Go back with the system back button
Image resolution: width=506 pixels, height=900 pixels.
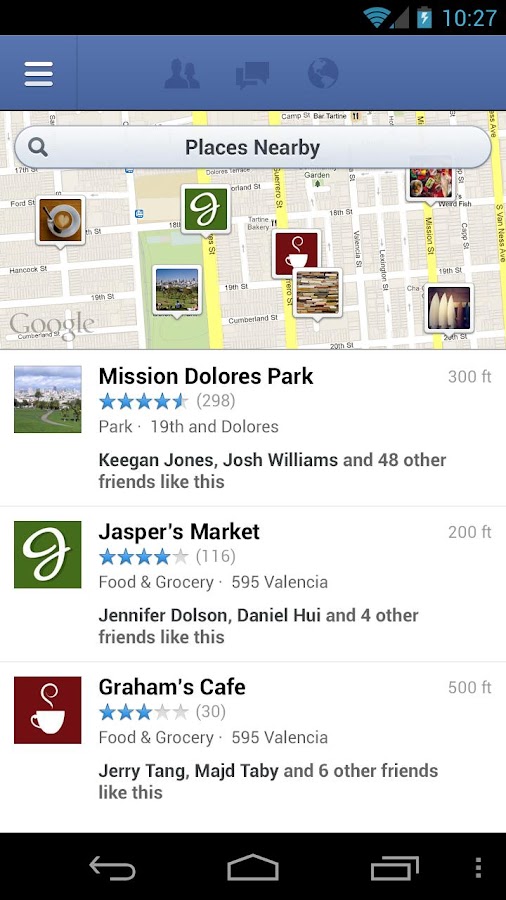pyautogui.click(x=112, y=868)
